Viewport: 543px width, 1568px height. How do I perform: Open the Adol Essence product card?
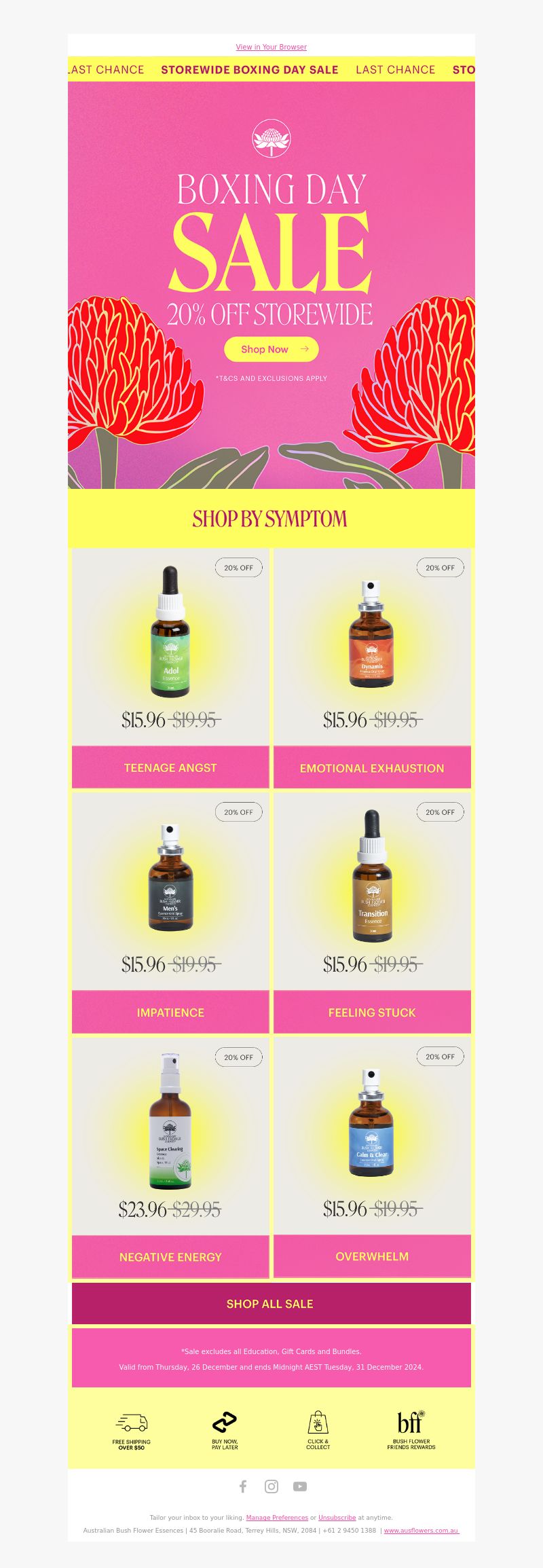click(x=170, y=645)
